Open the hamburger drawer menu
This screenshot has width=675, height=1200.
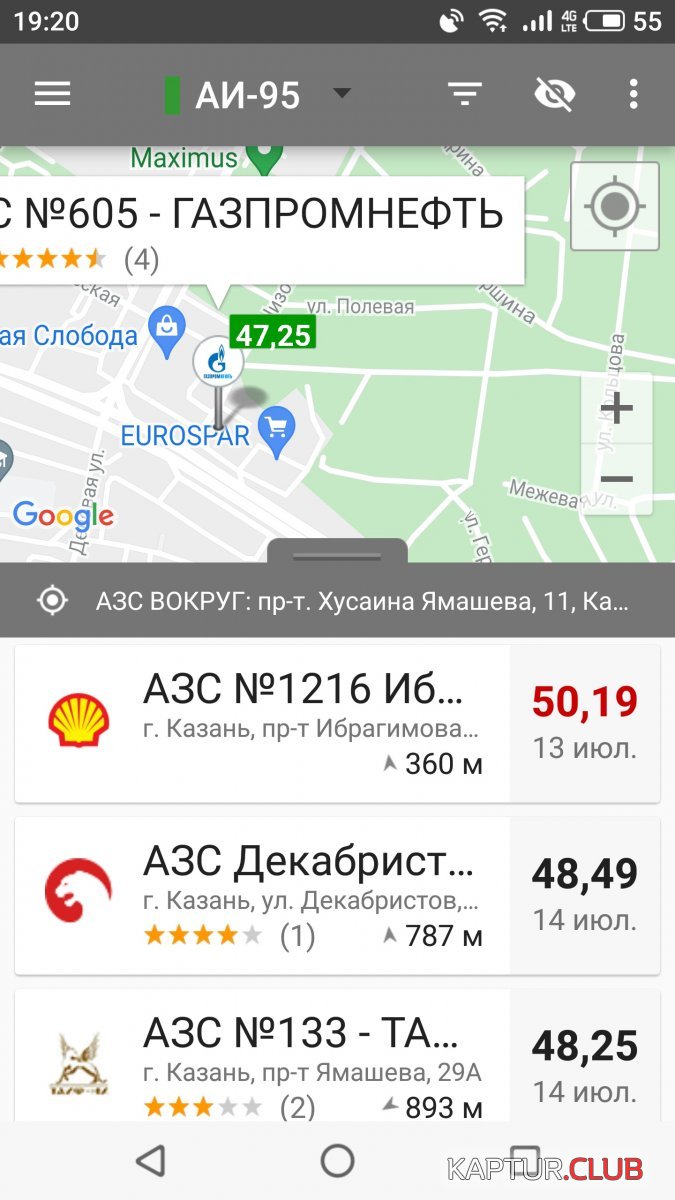[x=52, y=94]
